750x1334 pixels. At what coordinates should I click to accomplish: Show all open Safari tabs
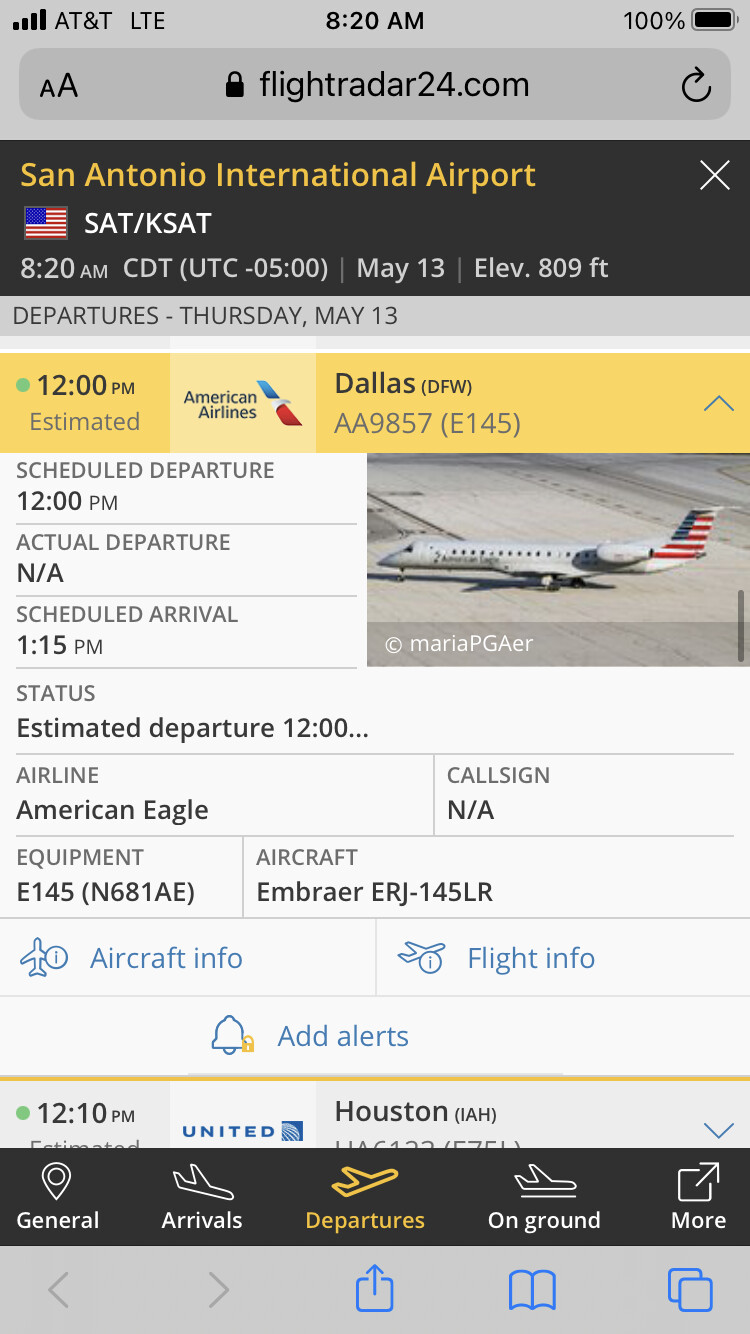click(690, 1290)
